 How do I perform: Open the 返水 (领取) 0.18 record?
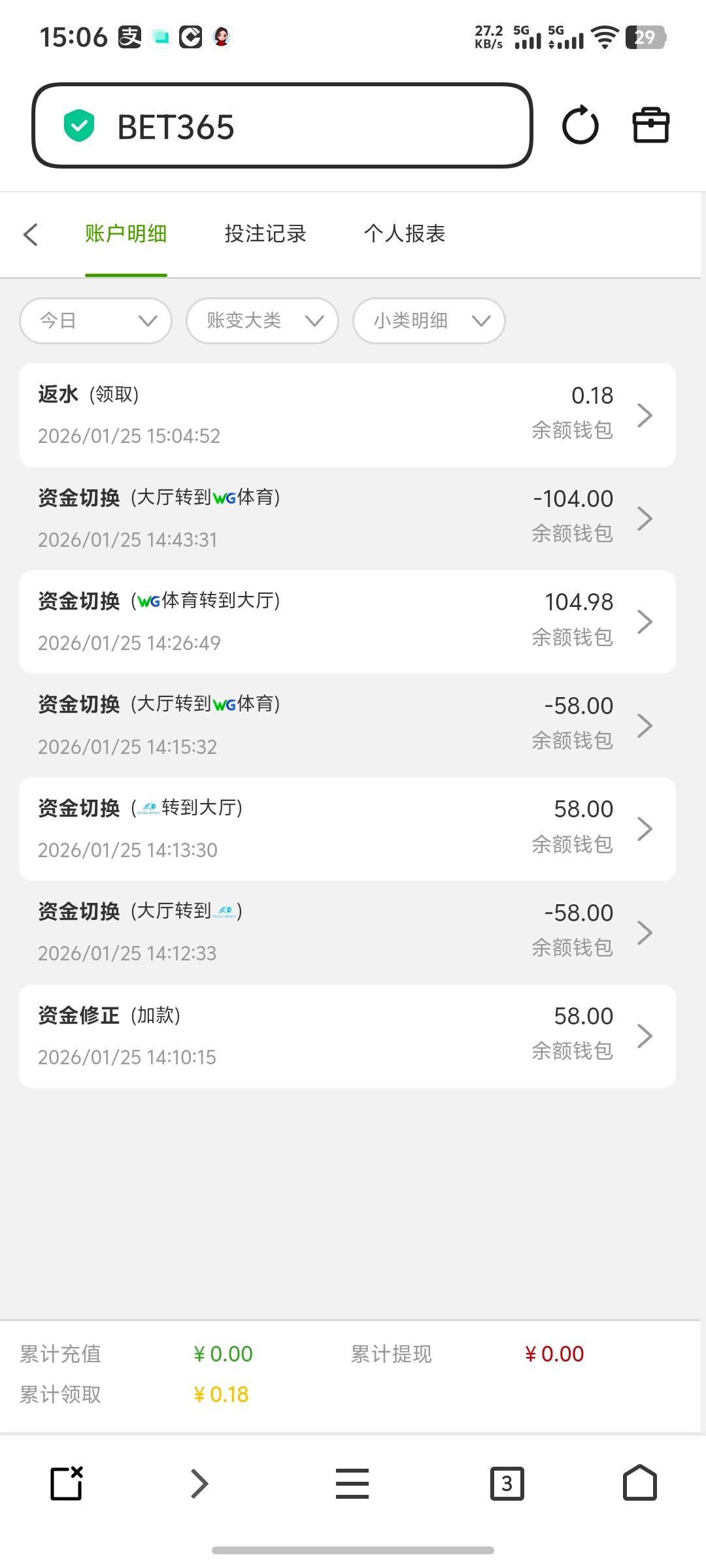(x=347, y=415)
